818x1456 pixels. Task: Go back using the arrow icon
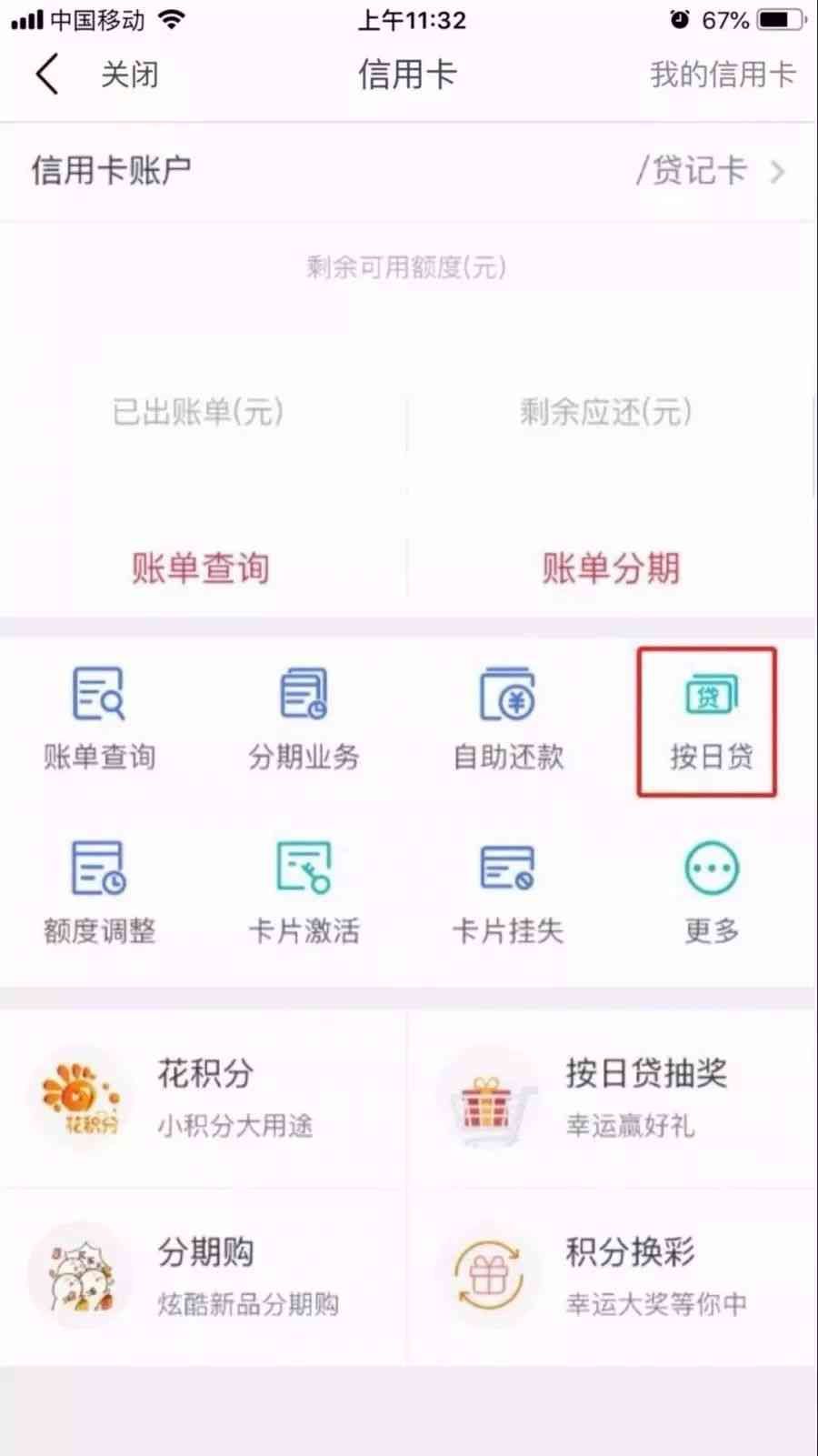[x=47, y=75]
